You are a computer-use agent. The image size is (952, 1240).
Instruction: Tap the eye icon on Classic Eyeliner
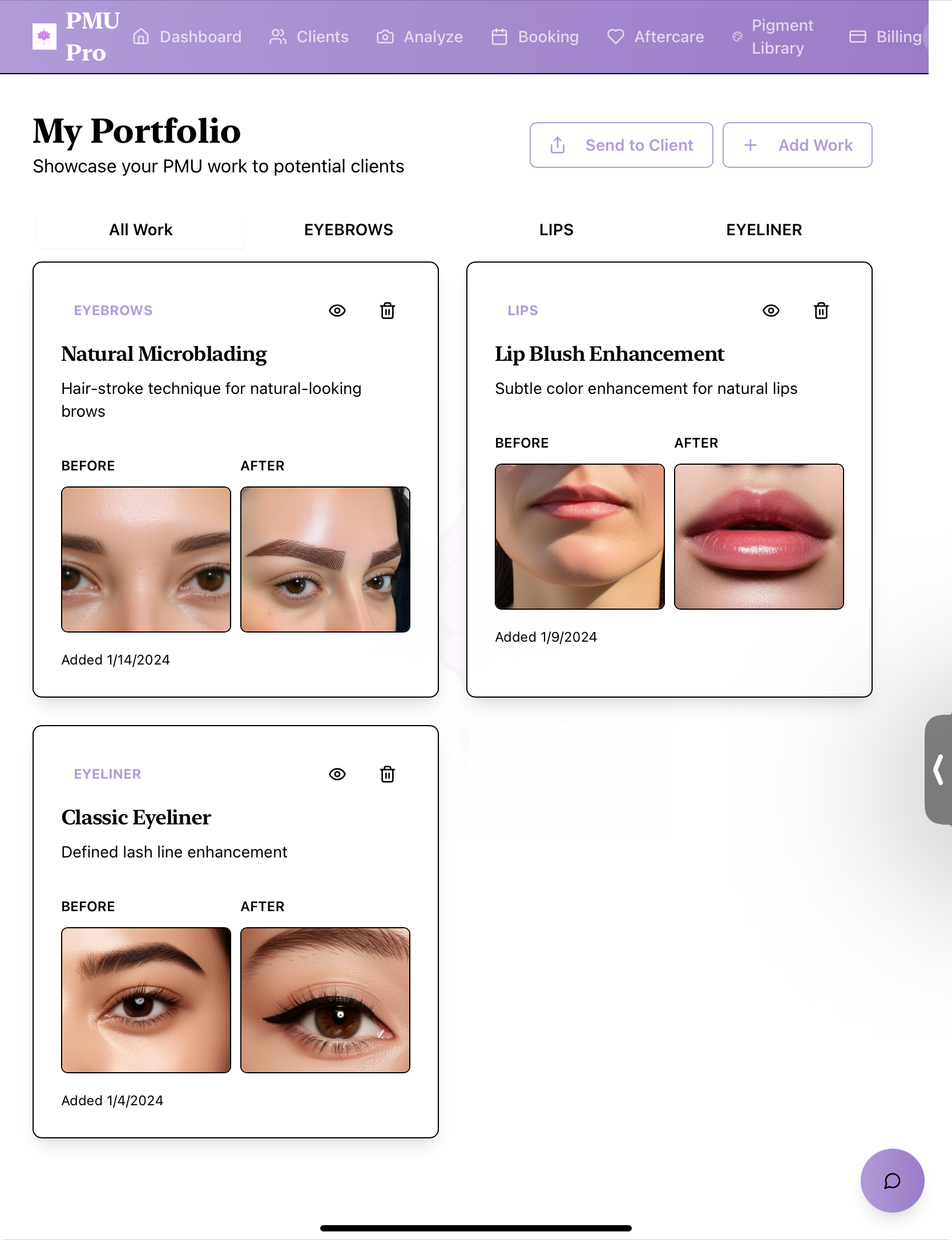[337, 774]
